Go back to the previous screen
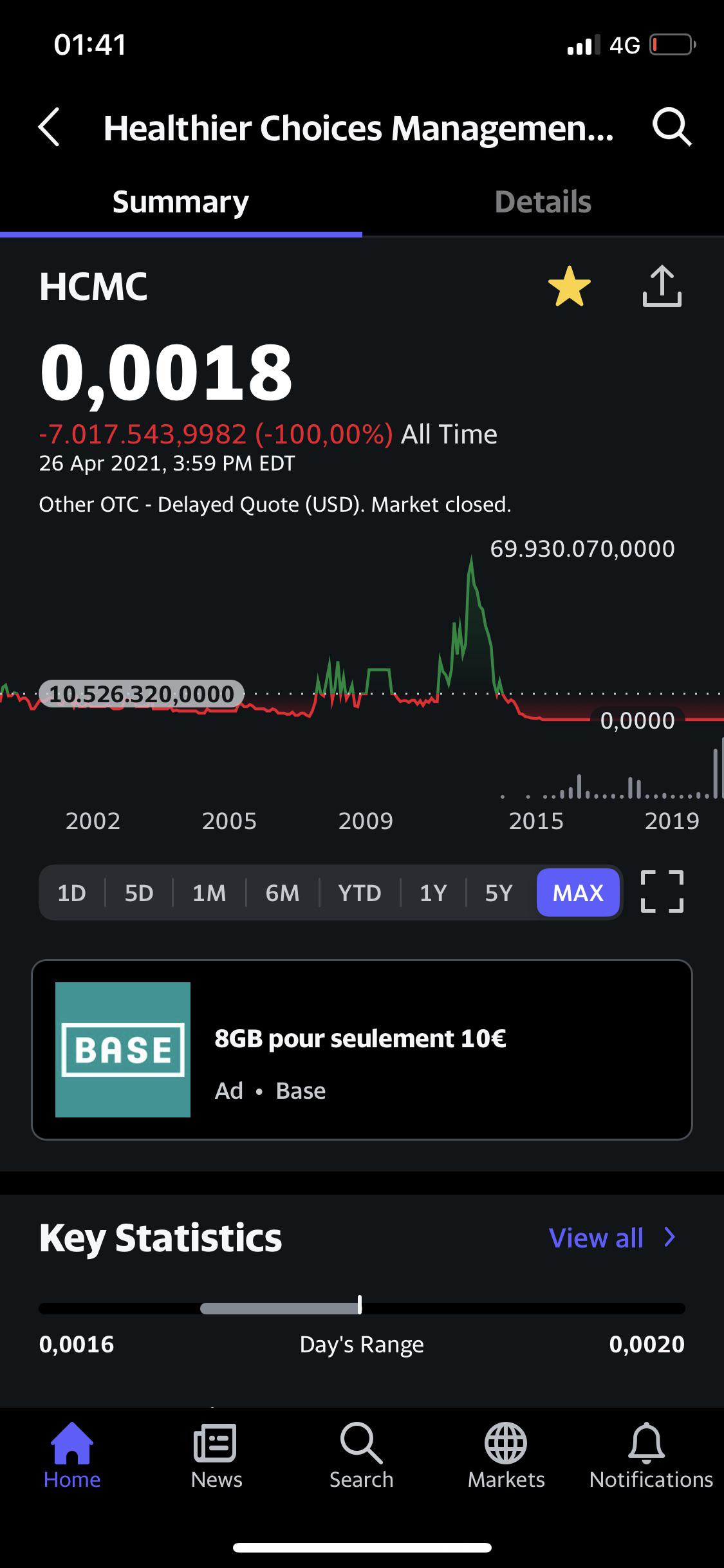This screenshot has height=1568, width=724. tap(50, 127)
